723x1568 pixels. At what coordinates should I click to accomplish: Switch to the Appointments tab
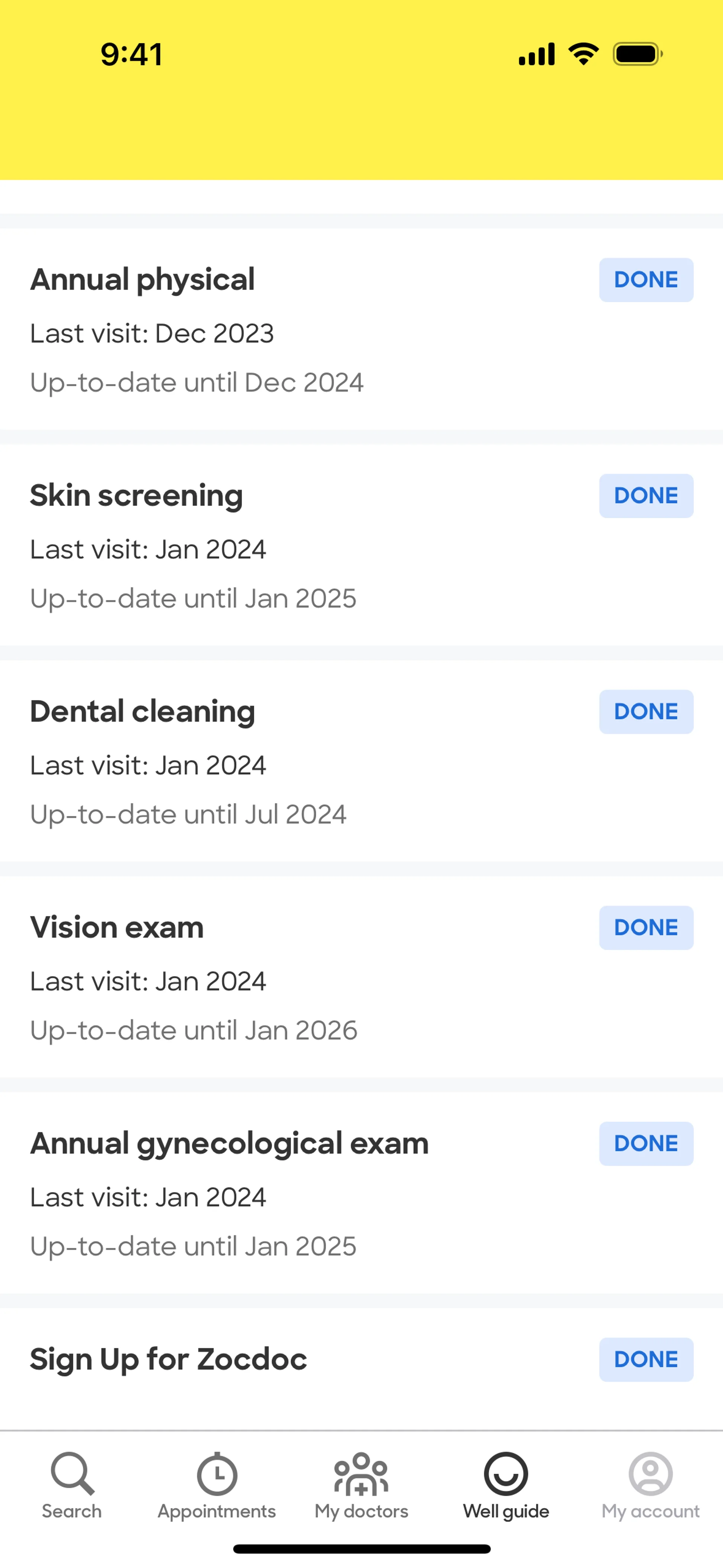coord(217,1485)
